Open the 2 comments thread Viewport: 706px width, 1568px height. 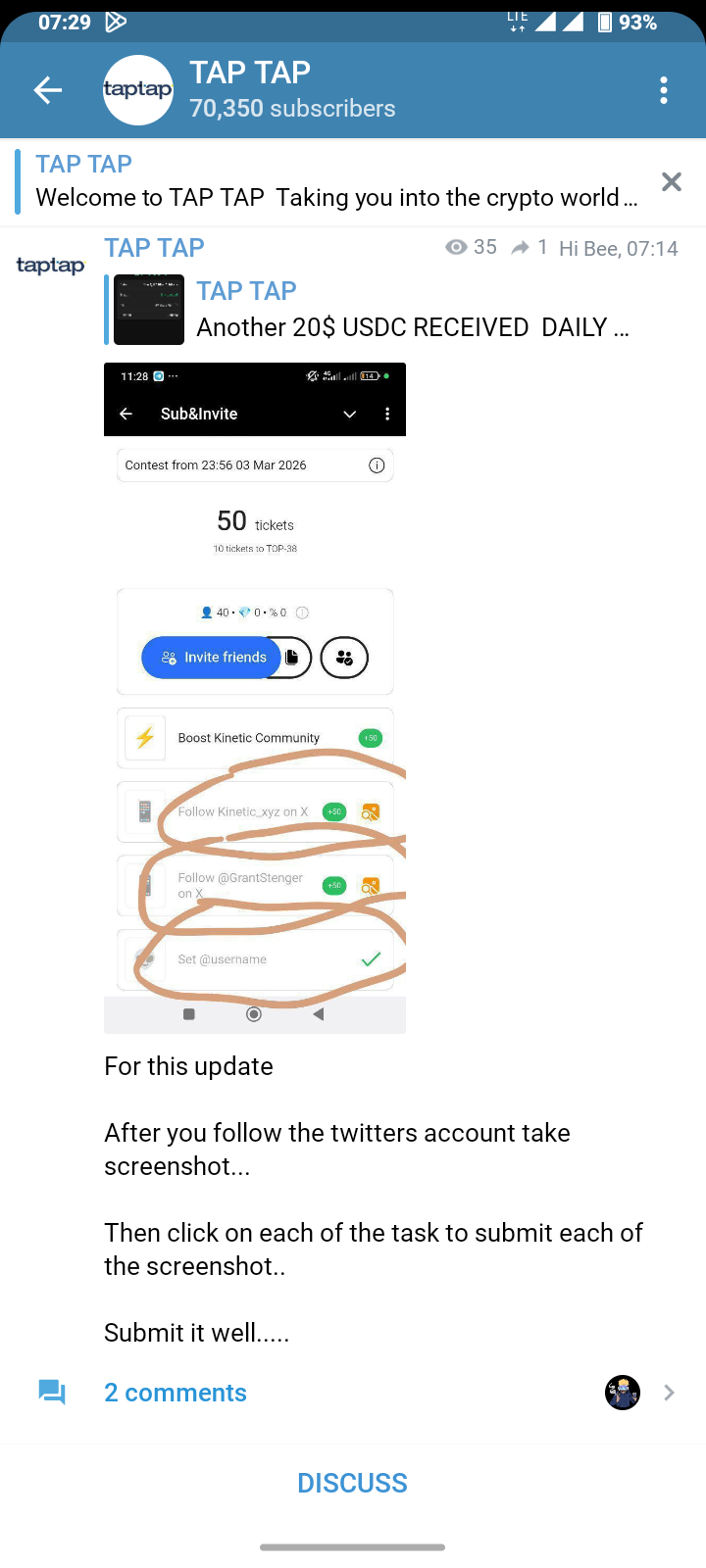click(176, 1393)
